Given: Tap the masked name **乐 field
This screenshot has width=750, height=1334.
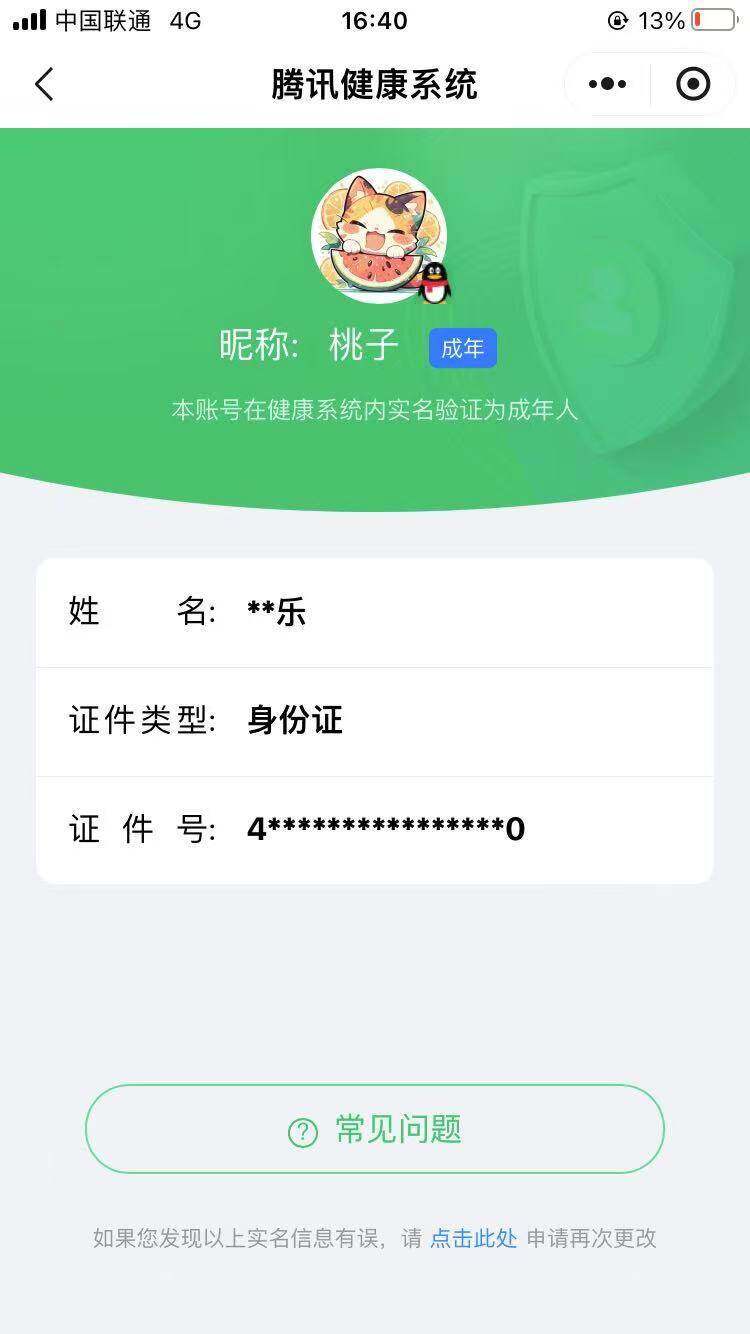Looking at the screenshot, I should click(277, 611).
